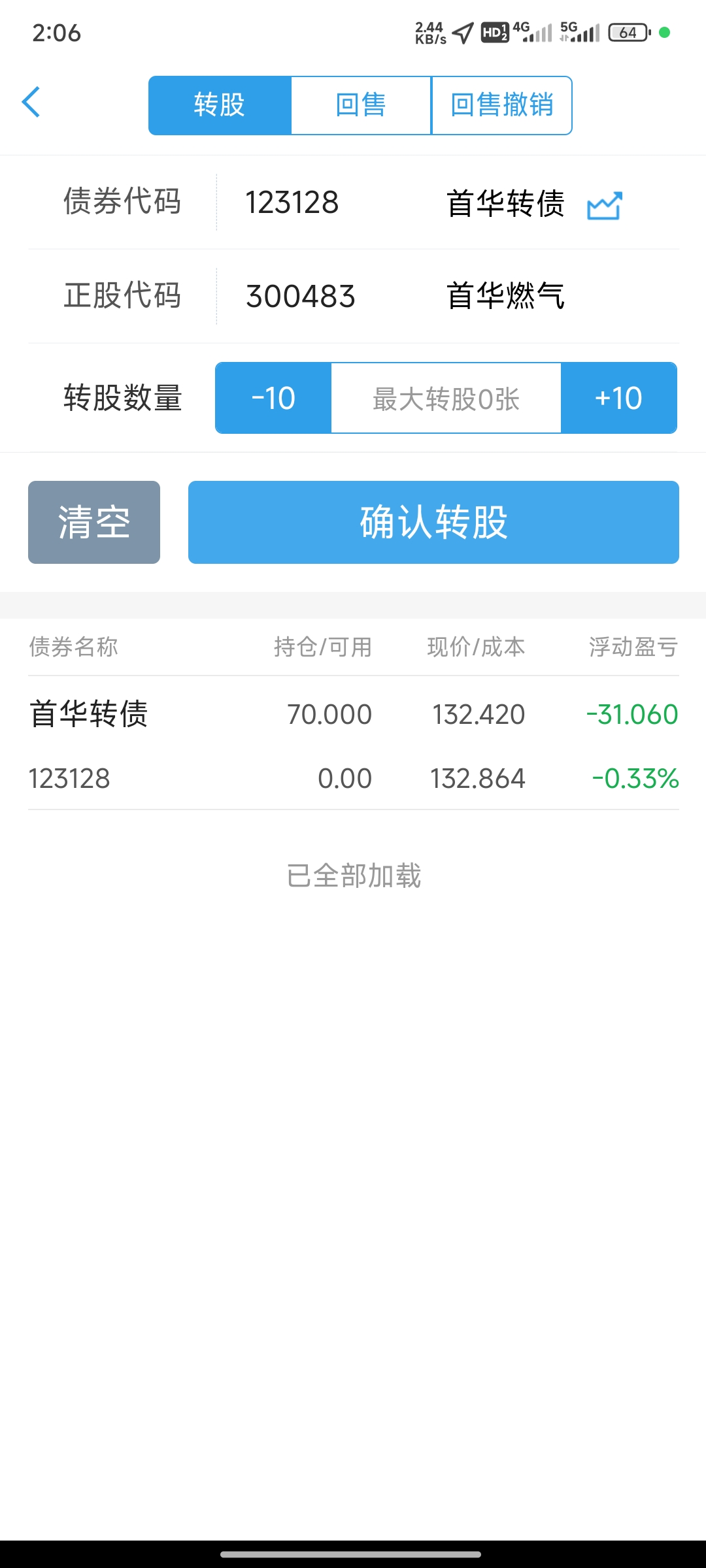Open the chart icon beside 首华转债
The height and width of the screenshot is (1568, 706).
pyautogui.click(x=605, y=205)
